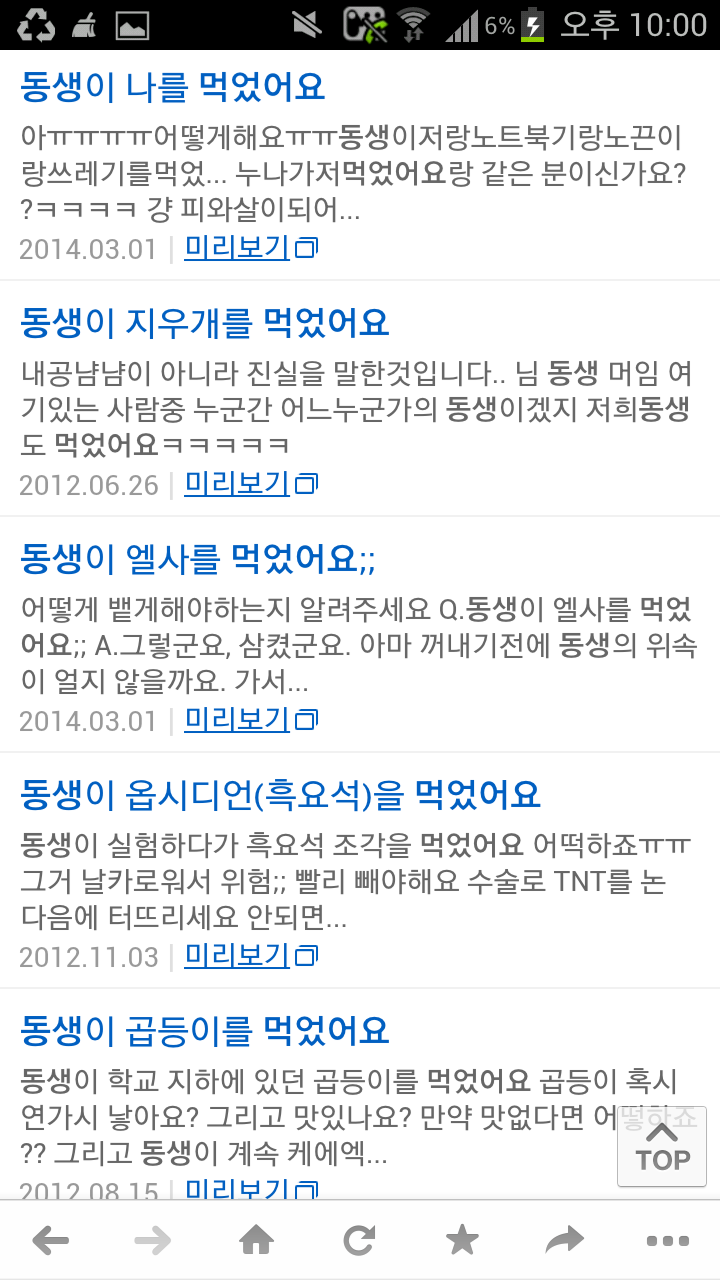Open the more options menu
Viewport: 720px width, 1280px height.
668,1239
